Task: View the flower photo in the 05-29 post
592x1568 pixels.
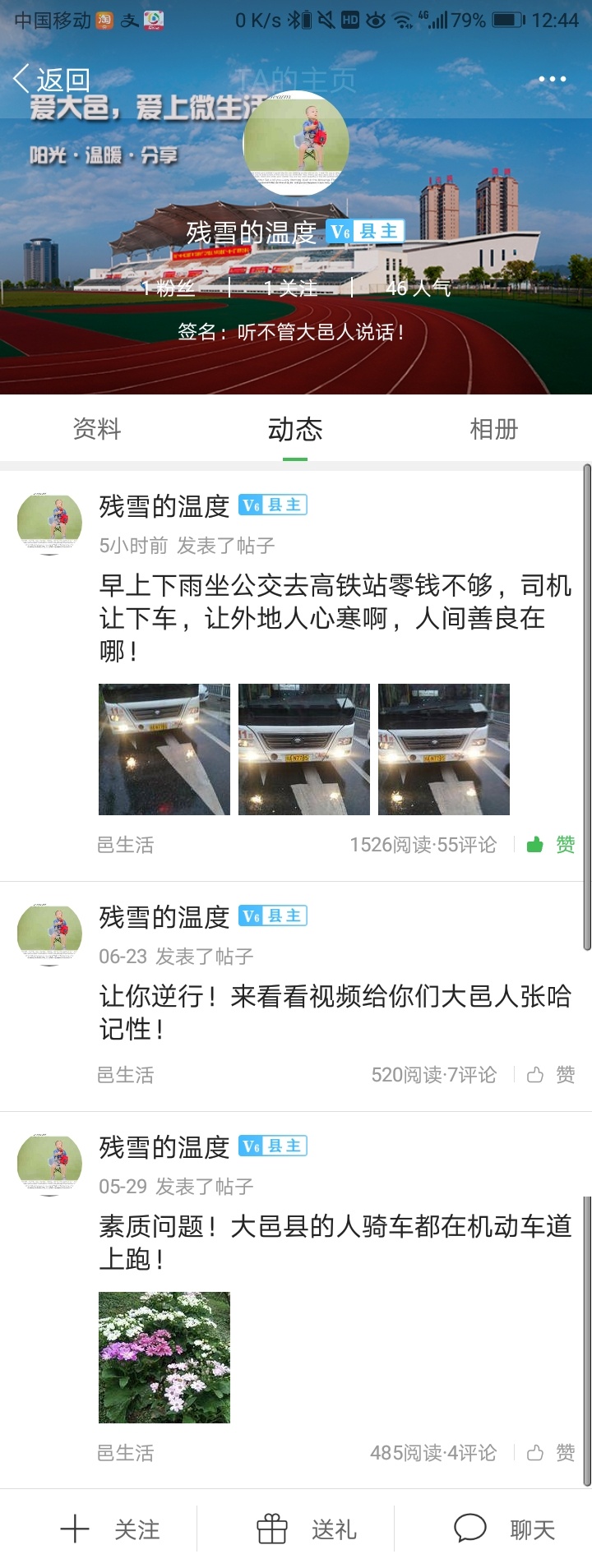Action: coord(164,1357)
